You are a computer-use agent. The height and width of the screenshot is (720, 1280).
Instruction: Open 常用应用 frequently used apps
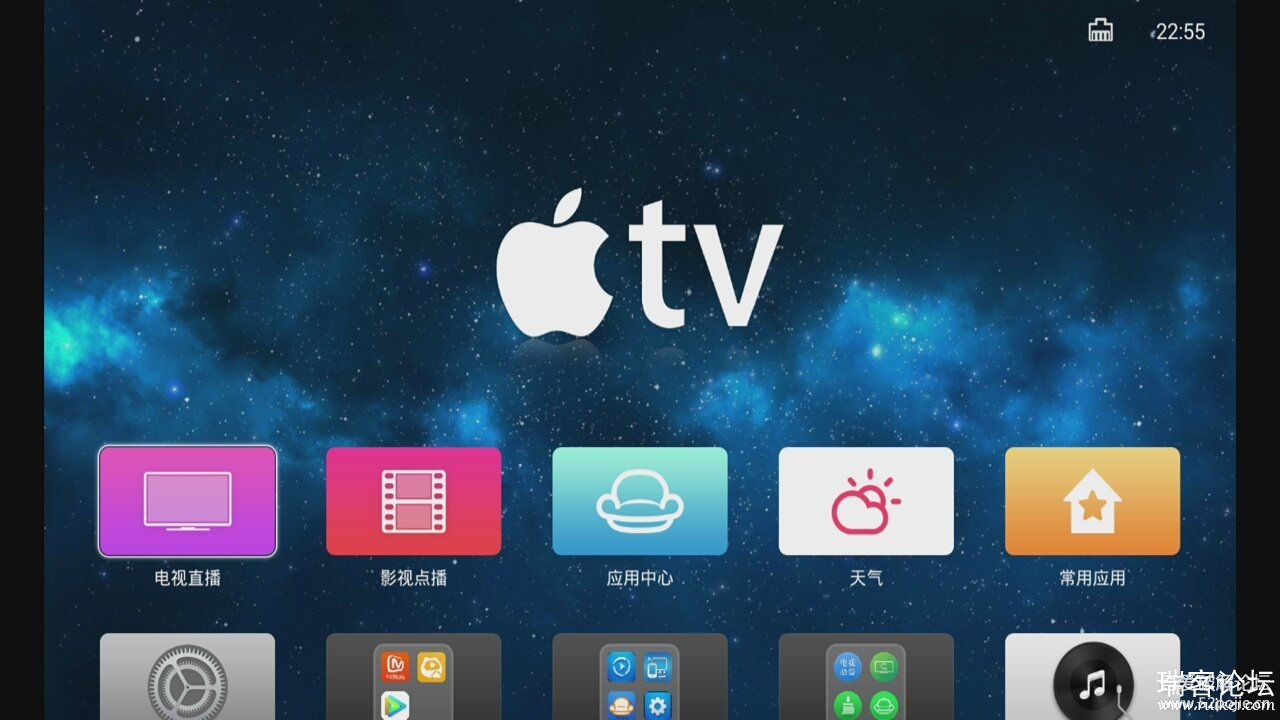coord(1092,500)
